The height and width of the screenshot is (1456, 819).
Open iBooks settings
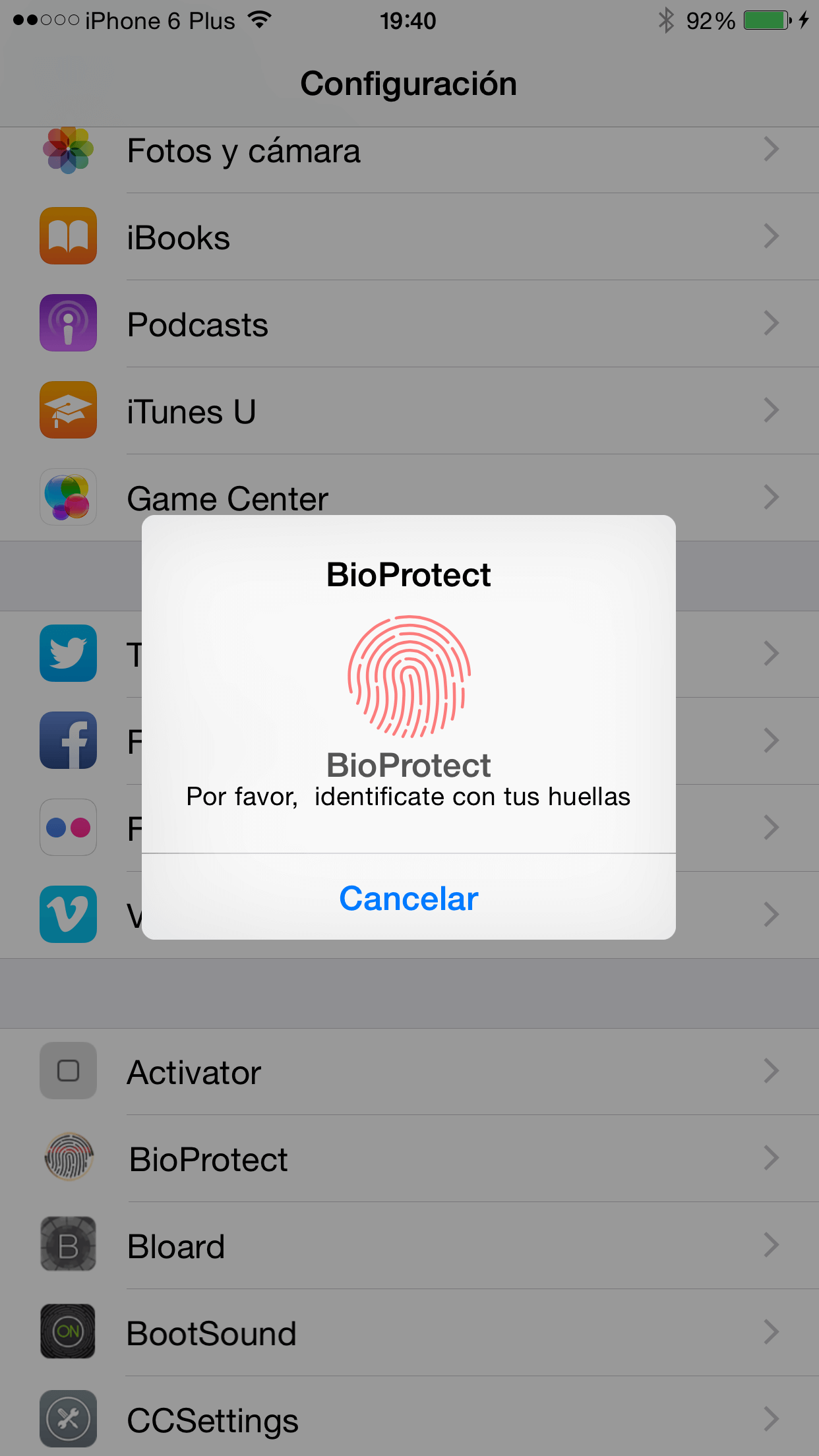tap(409, 237)
